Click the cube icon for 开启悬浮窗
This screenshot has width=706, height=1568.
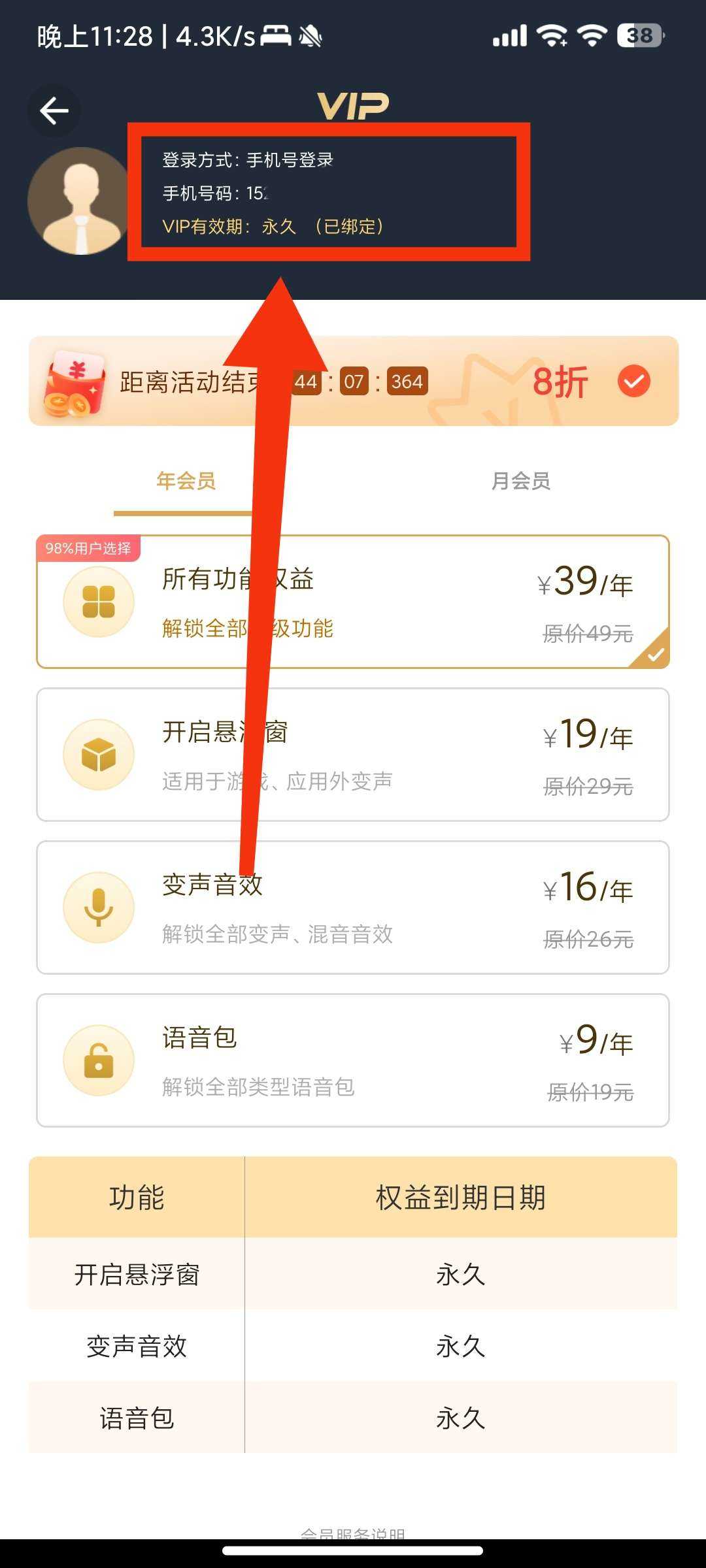[98, 755]
